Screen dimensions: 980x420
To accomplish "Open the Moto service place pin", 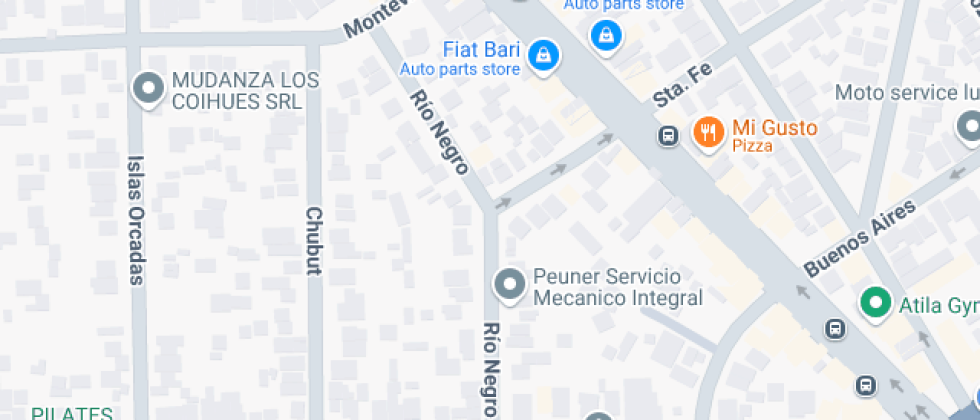I will pos(969,127).
